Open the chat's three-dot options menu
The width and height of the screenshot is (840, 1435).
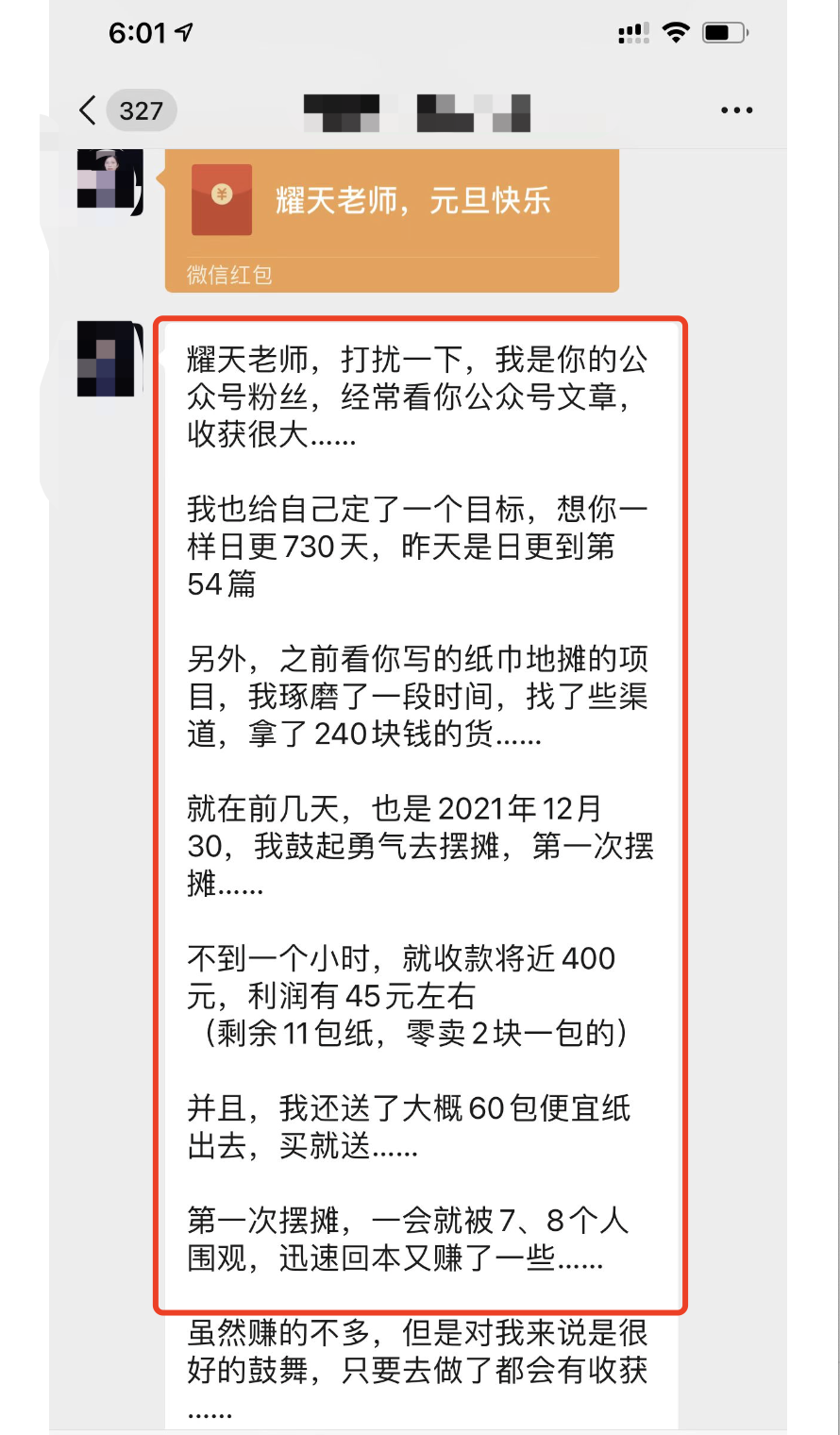[736, 110]
